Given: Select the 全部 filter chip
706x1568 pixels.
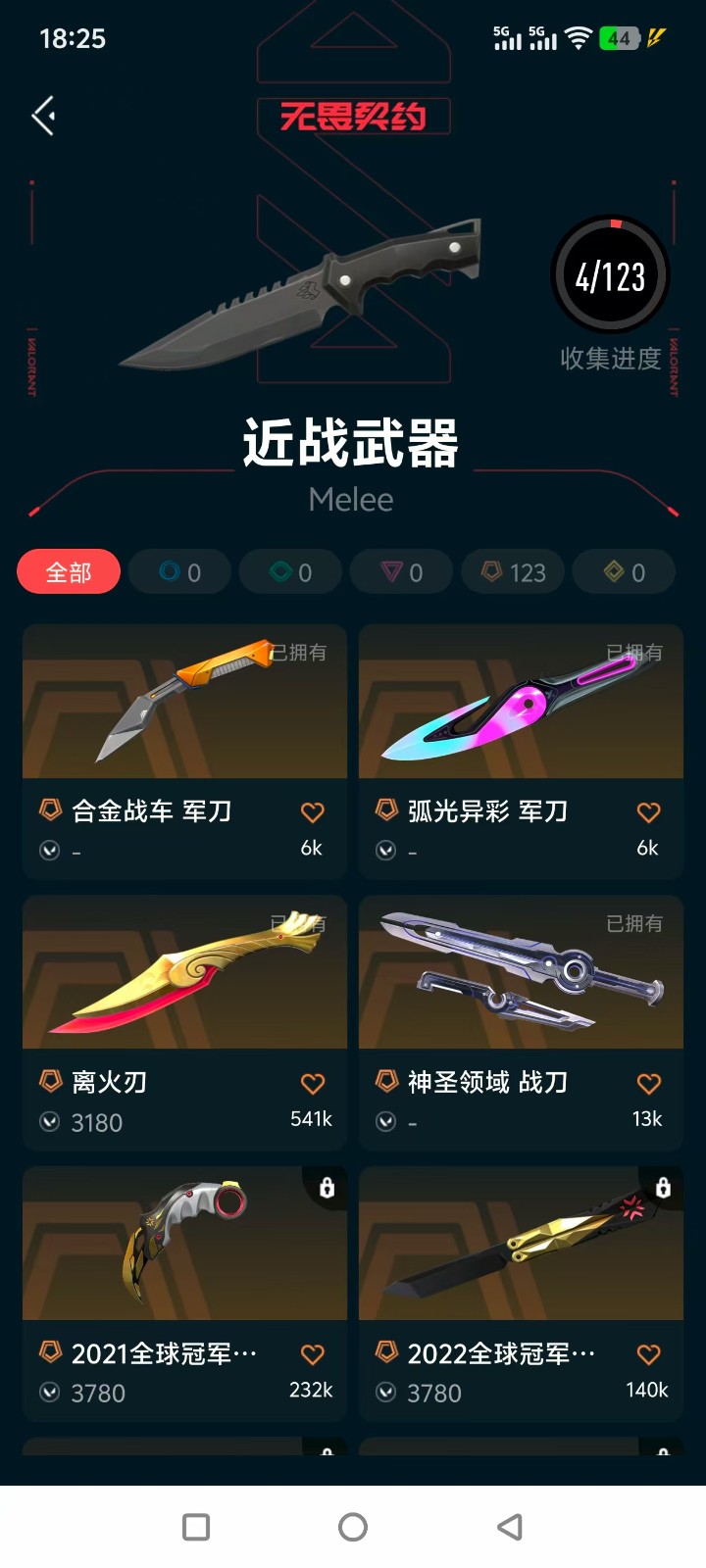Looking at the screenshot, I should pyautogui.click(x=69, y=572).
